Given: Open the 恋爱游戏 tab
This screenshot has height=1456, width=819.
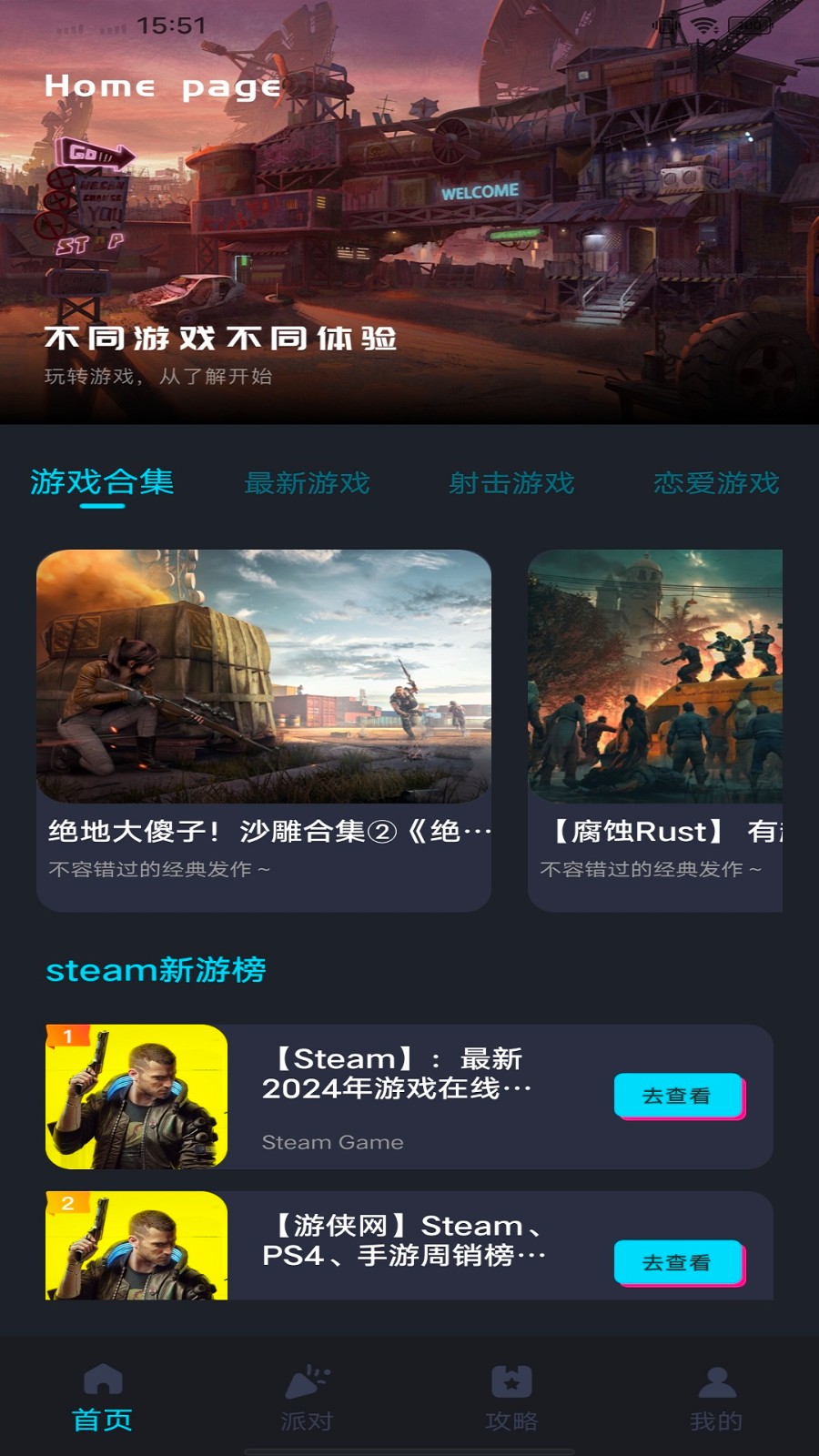Looking at the screenshot, I should click(x=716, y=483).
